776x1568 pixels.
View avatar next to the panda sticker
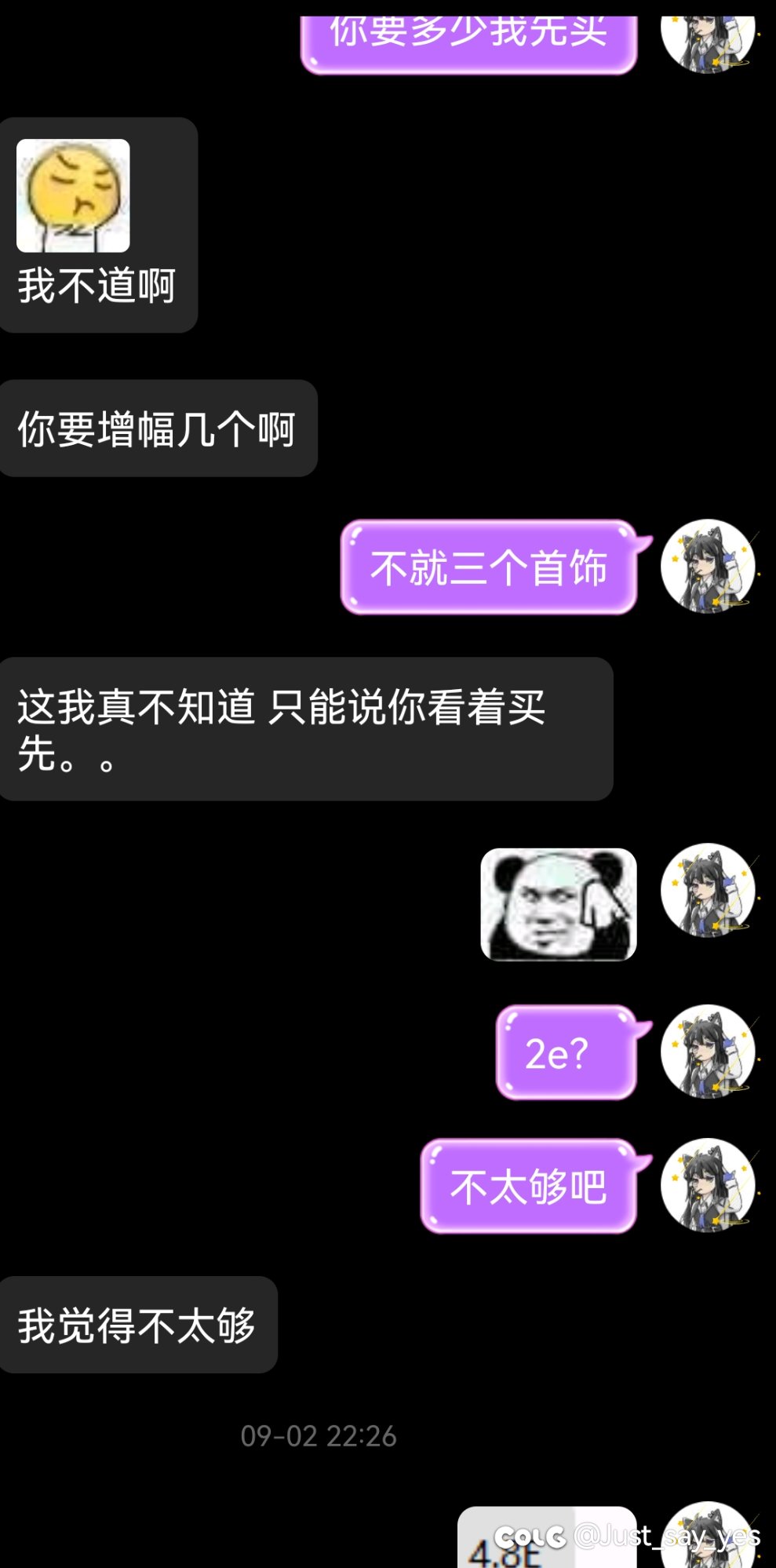708,891
